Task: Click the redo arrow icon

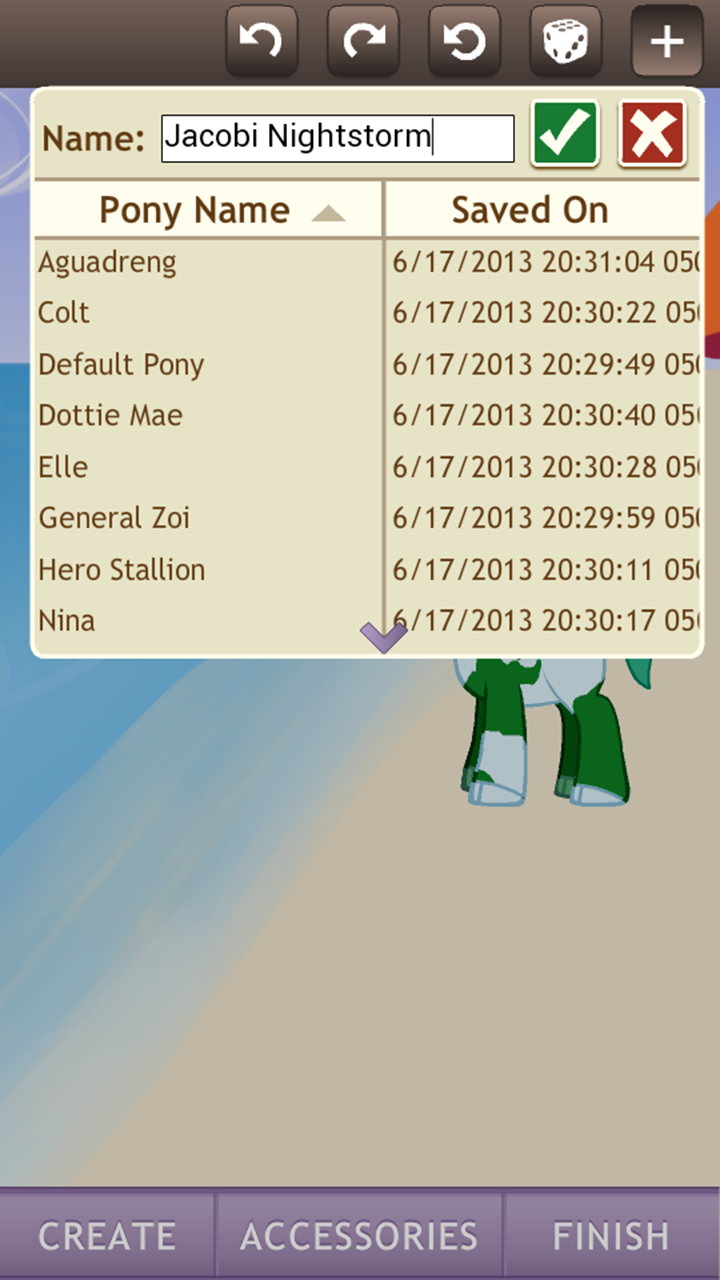Action: point(362,42)
